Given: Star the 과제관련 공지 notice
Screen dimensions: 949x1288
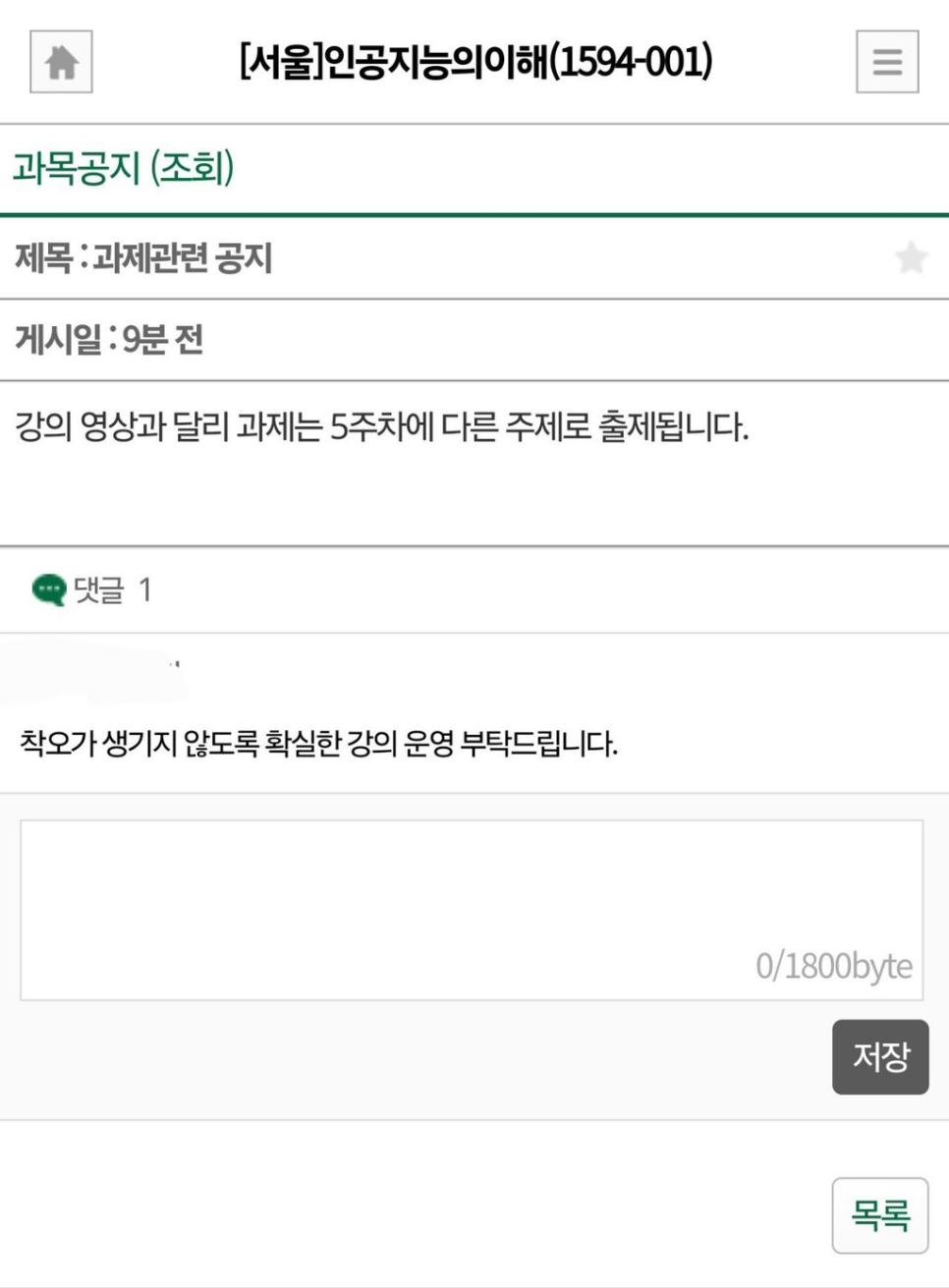Looking at the screenshot, I should 912,257.
